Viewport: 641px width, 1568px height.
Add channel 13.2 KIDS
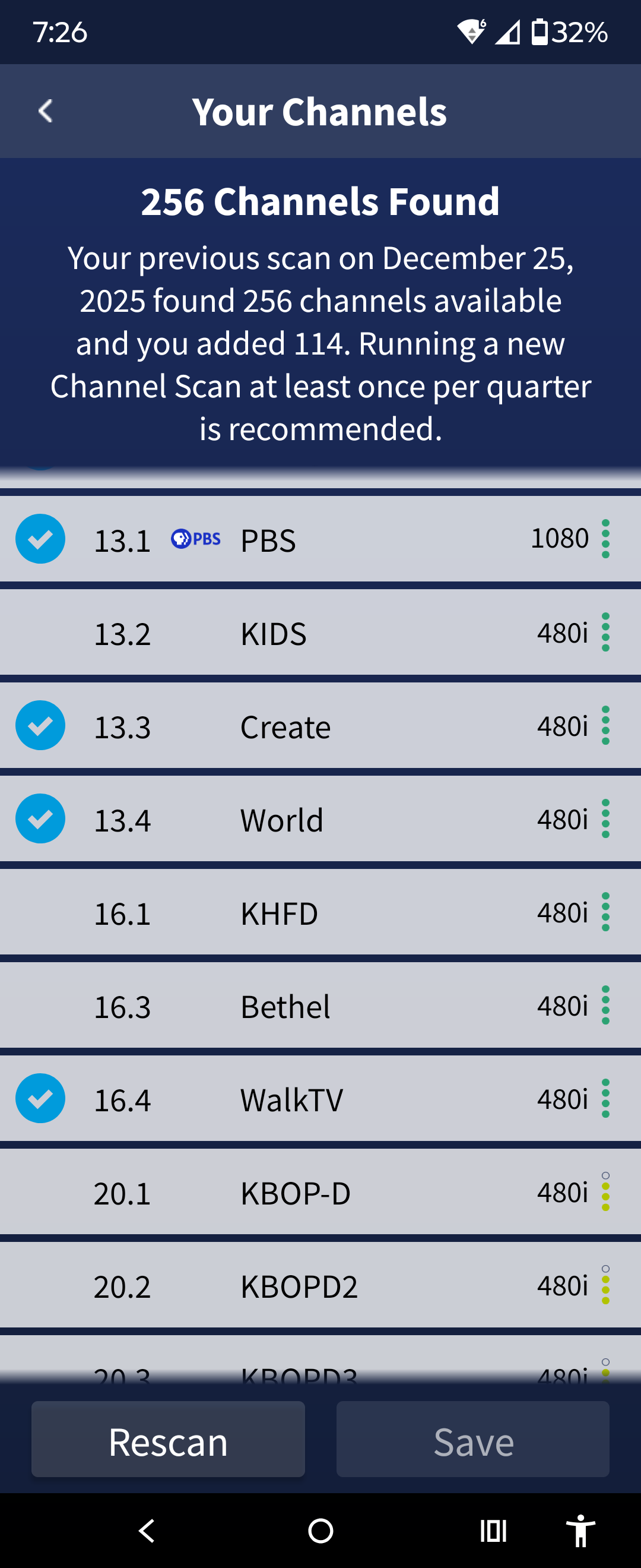pyautogui.click(x=40, y=633)
